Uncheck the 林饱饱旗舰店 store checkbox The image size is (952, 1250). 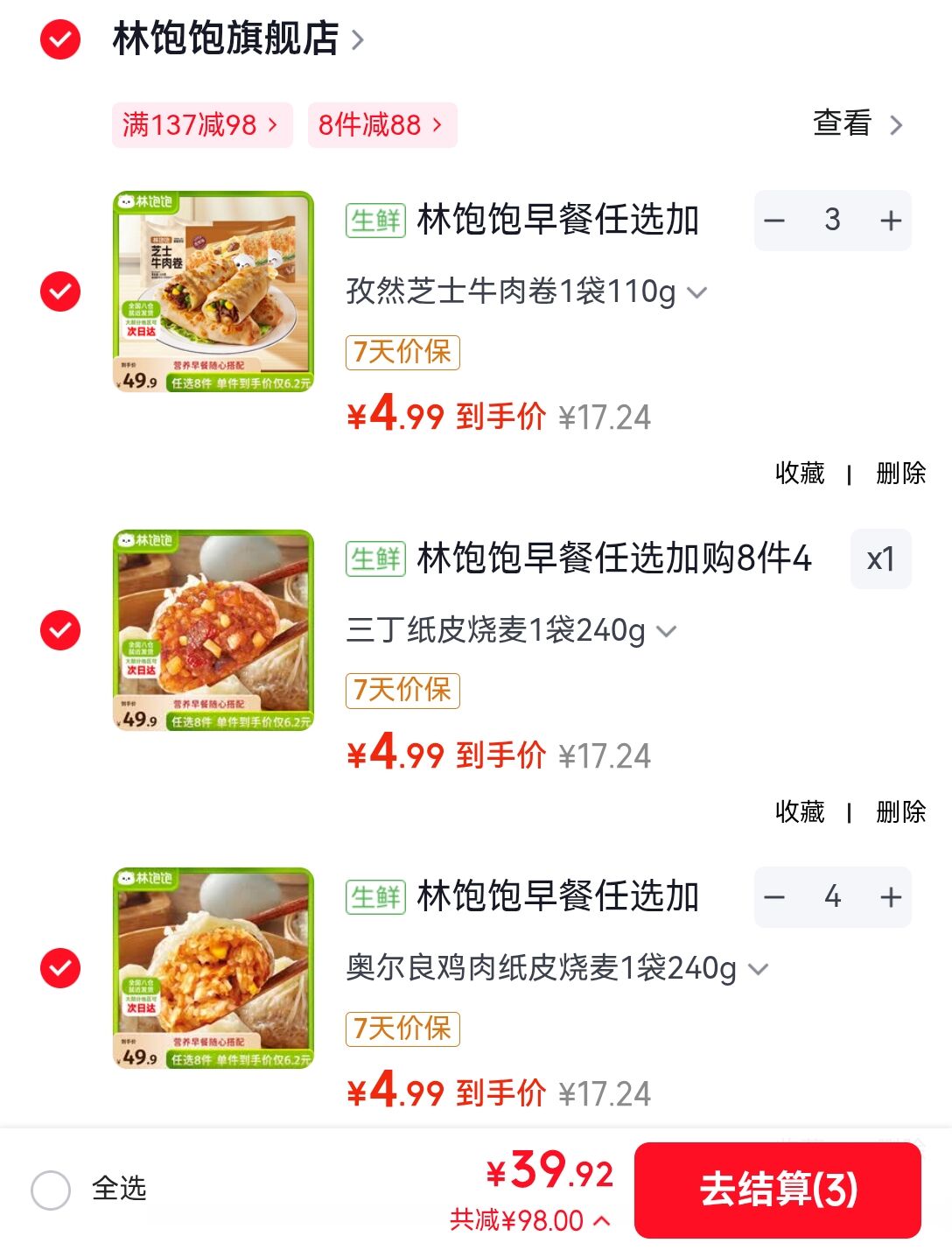60,39
